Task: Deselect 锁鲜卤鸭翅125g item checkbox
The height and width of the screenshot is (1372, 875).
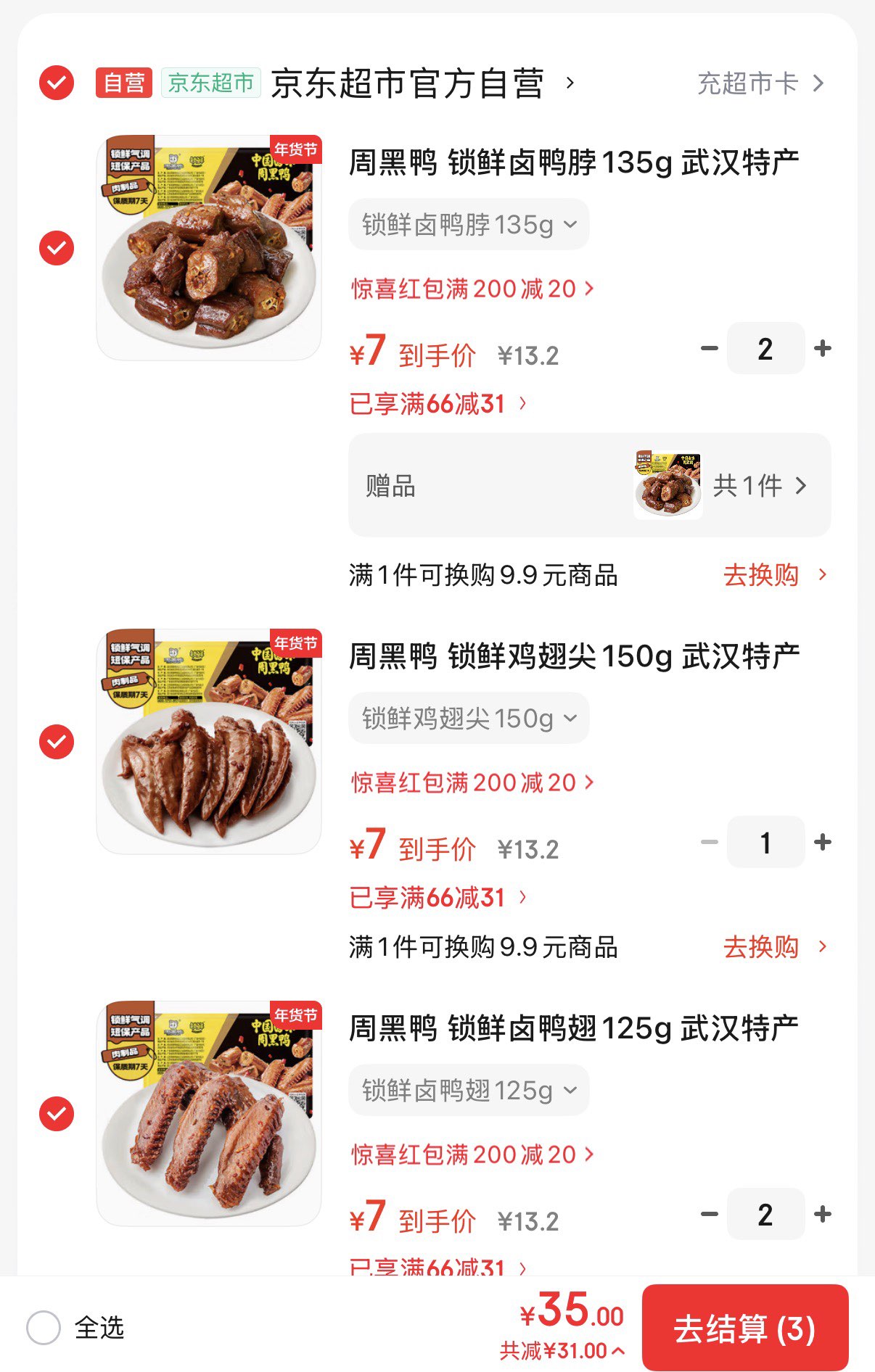Action: (57, 1114)
